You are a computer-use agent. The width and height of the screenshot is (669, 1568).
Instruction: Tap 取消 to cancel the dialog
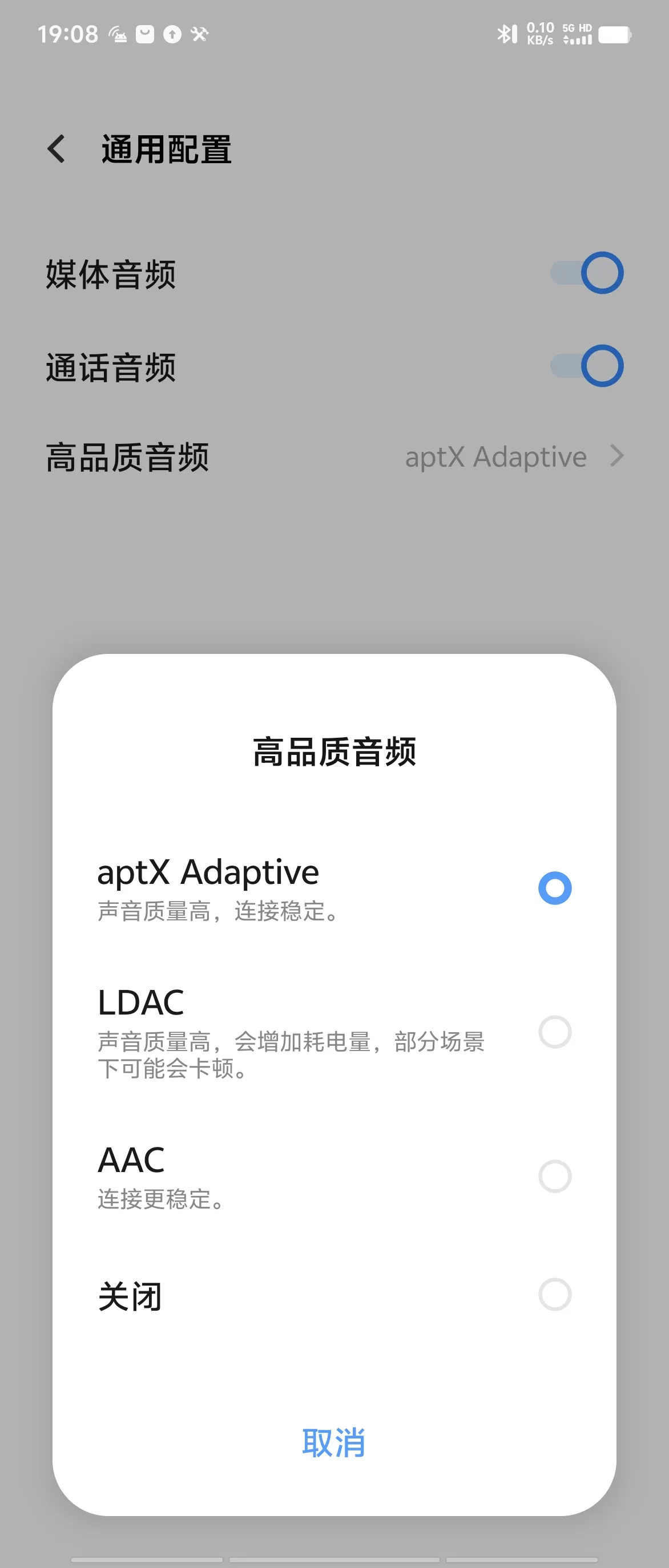click(x=333, y=1442)
